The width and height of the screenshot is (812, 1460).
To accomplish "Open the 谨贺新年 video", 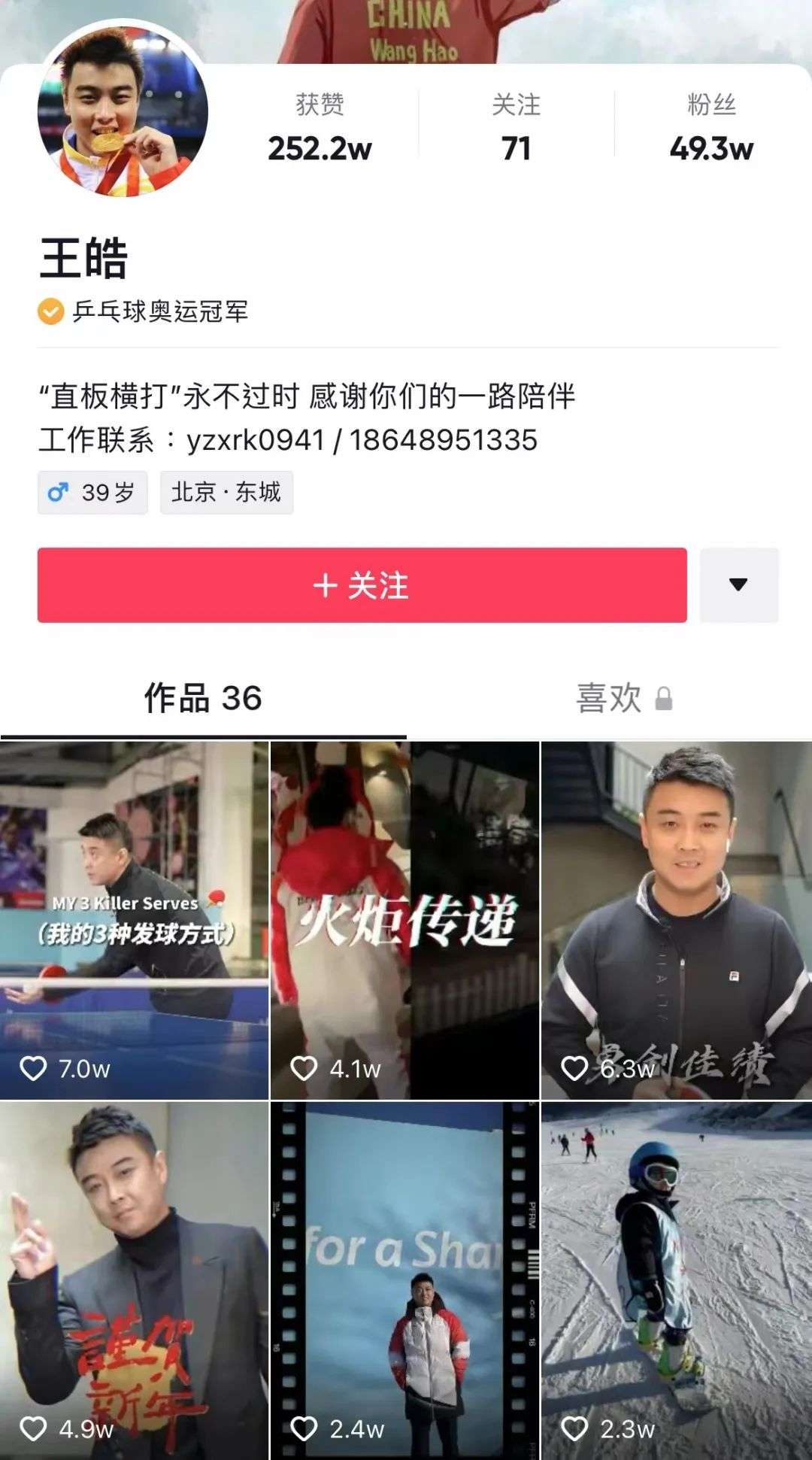I will point(134,1280).
